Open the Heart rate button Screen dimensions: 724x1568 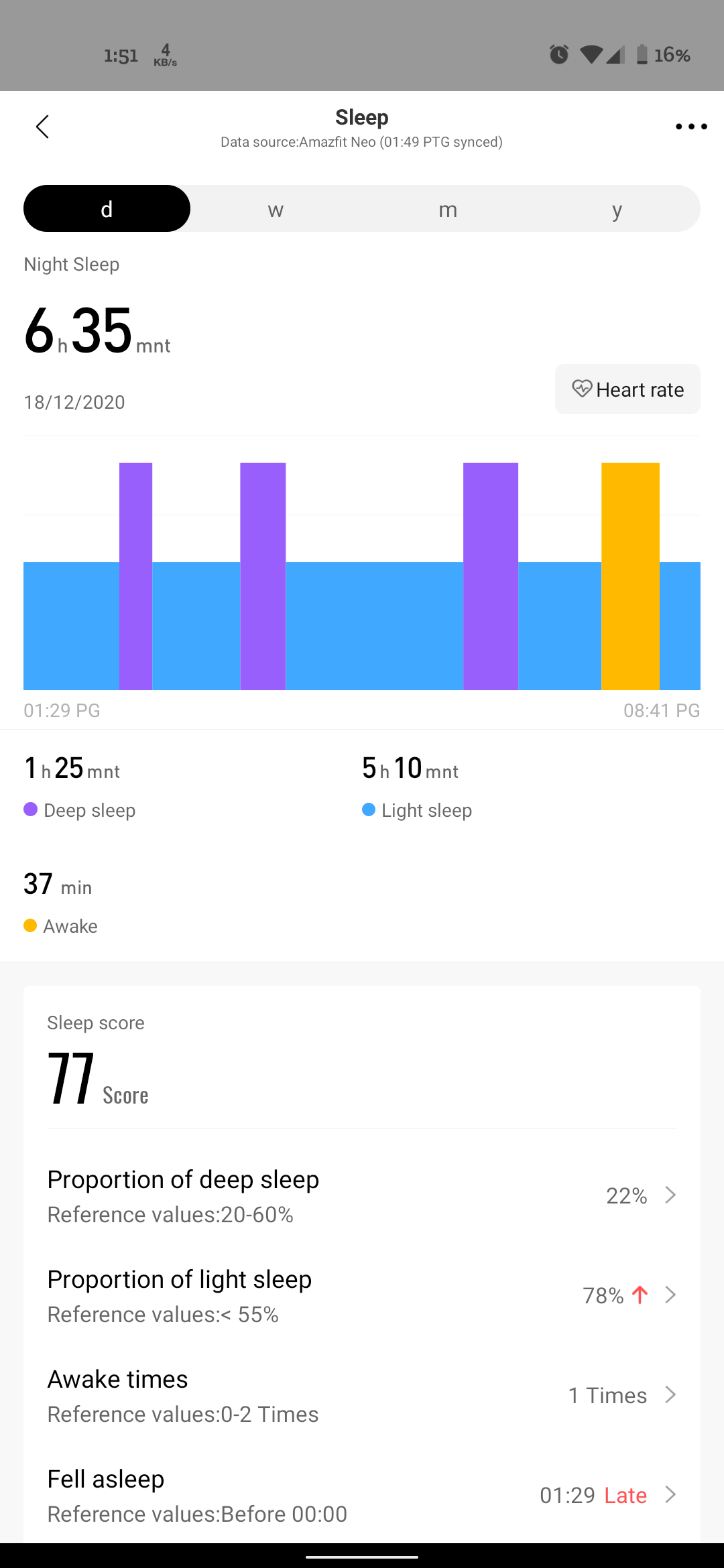pos(627,389)
